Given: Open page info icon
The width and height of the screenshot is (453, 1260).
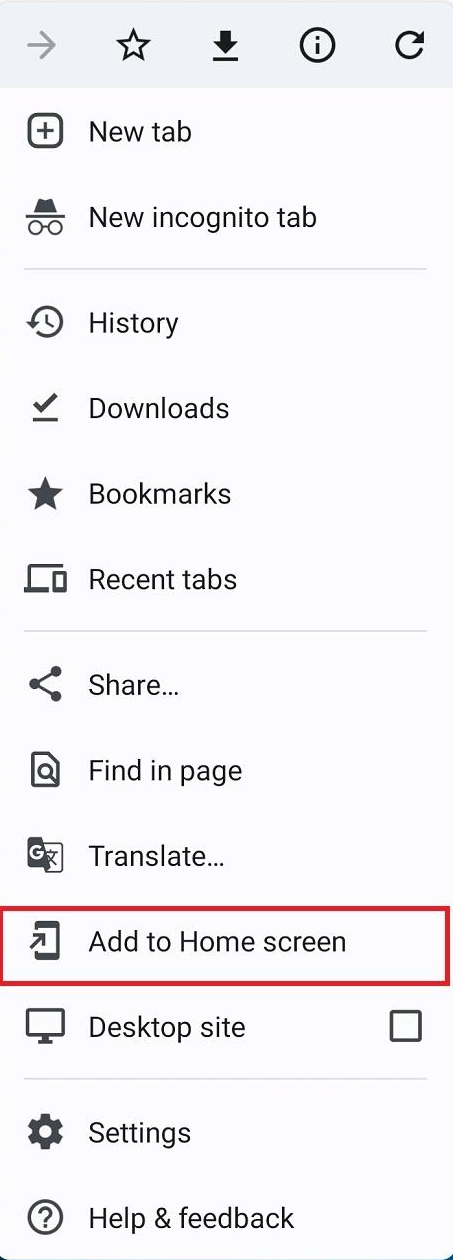Looking at the screenshot, I should point(318,46).
